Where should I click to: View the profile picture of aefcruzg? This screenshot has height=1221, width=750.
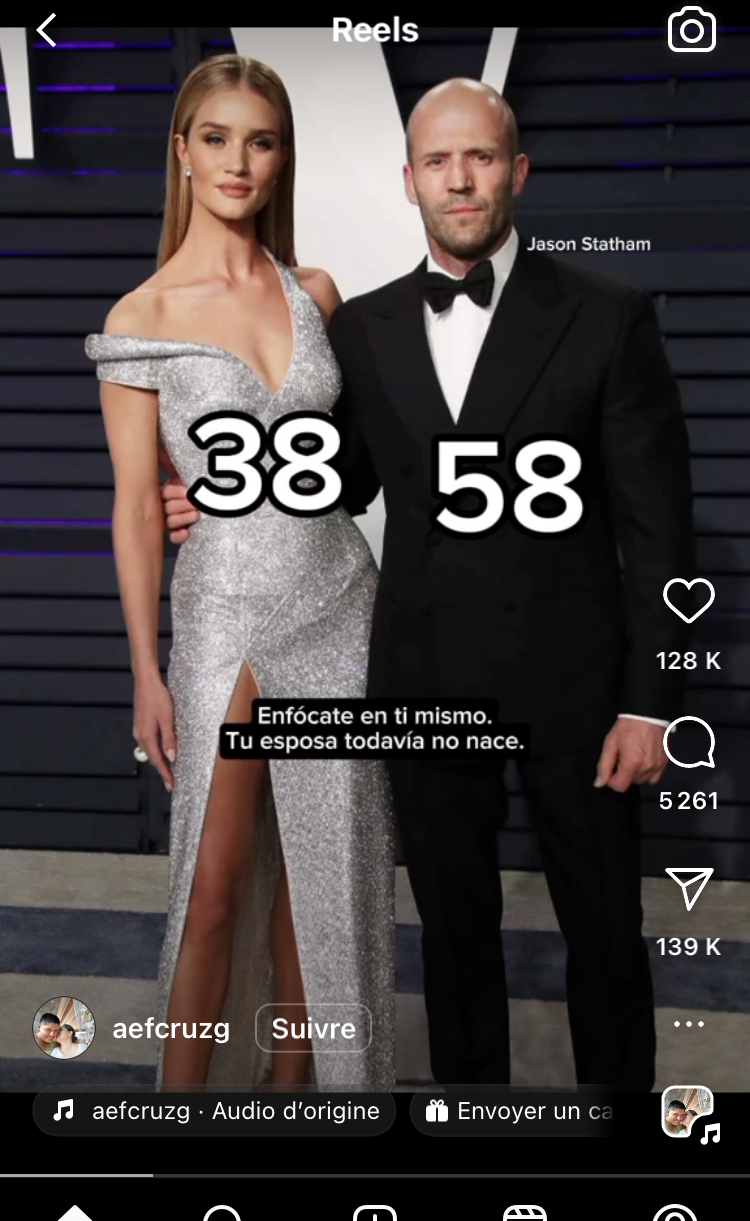point(64,1028)
